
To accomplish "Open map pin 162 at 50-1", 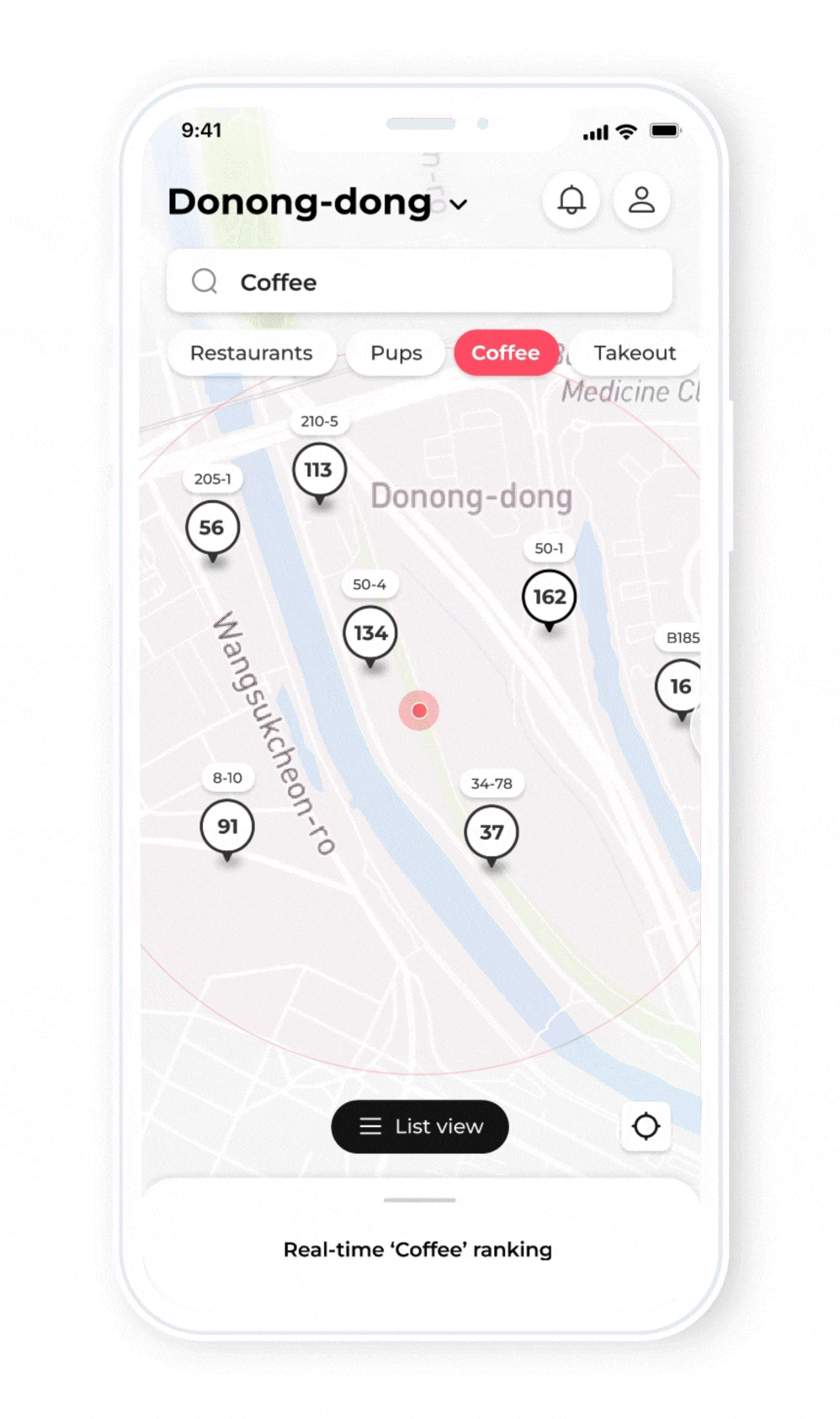I will click(x=550, y=598).
